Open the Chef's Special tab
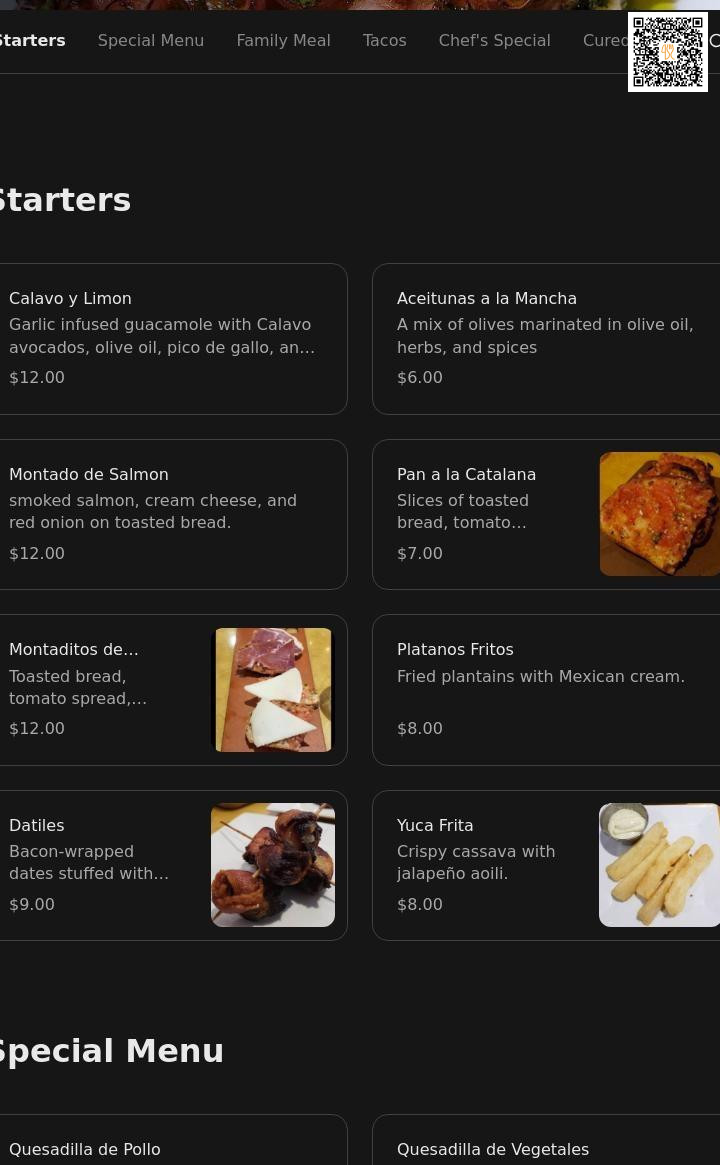The width and height of the screenshot is (720, 1165). click(494, 41)
